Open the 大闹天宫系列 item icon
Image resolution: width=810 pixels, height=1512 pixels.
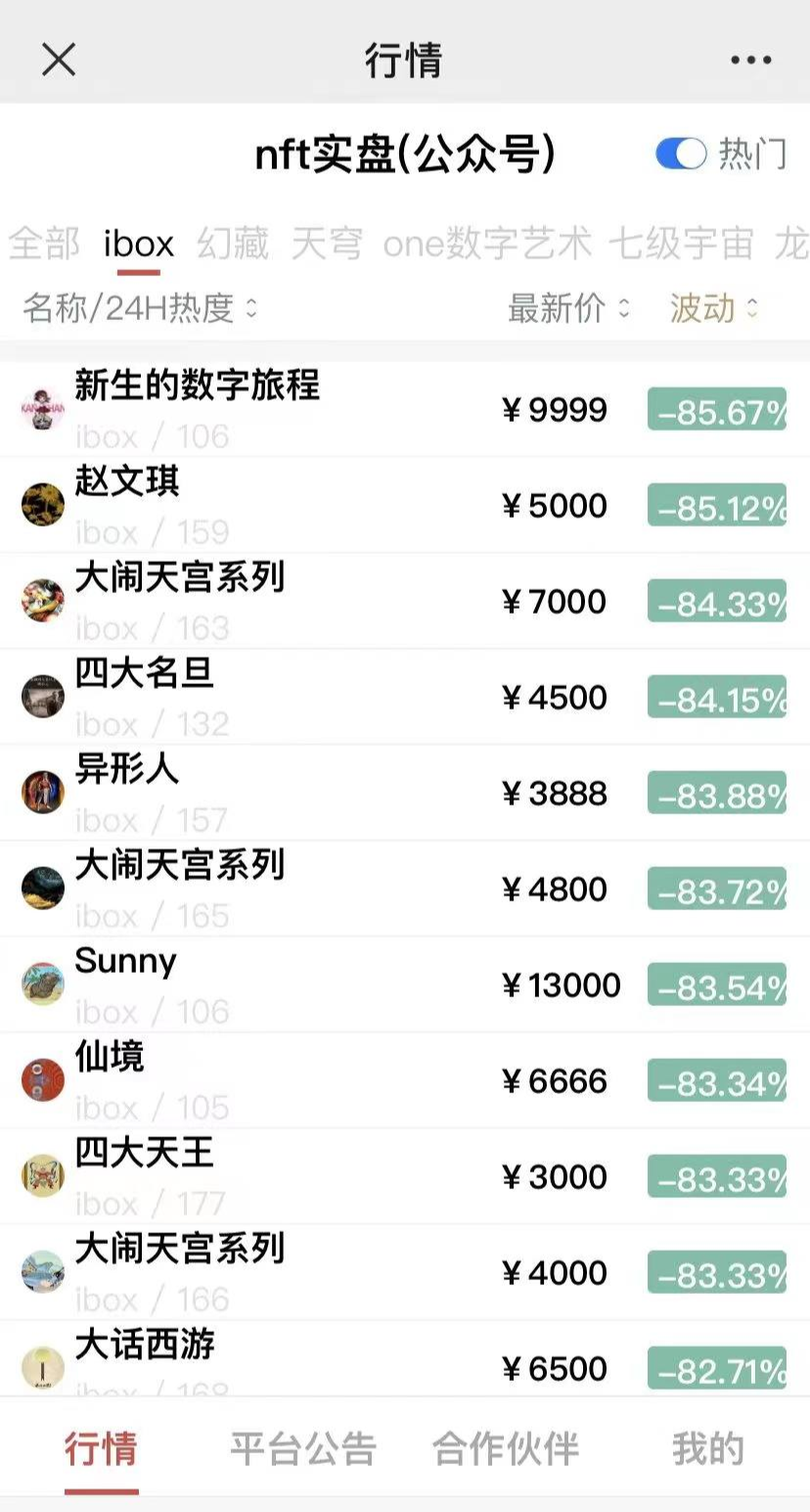tap(42, 601)
